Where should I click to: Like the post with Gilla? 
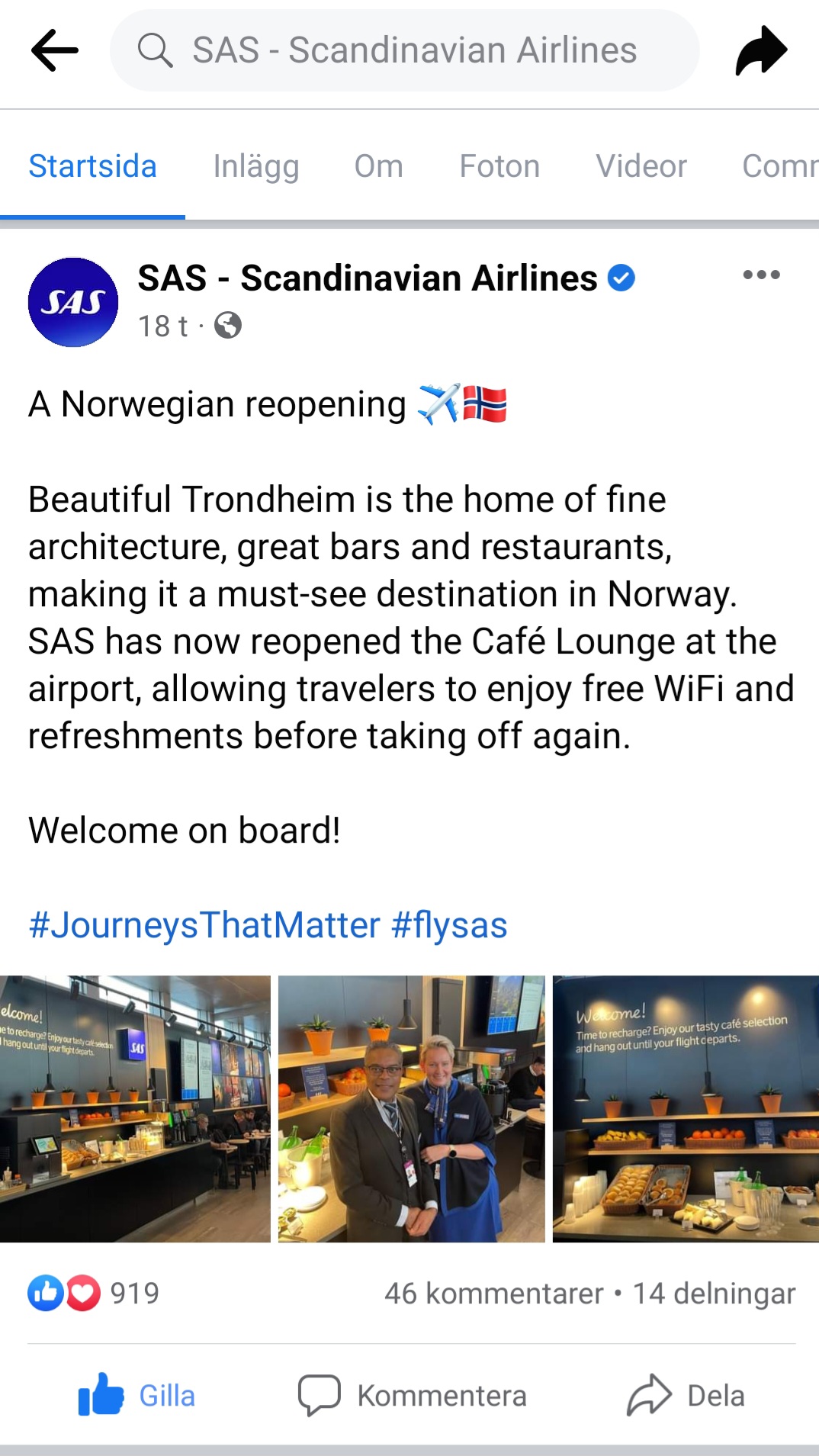(137, 1395)
